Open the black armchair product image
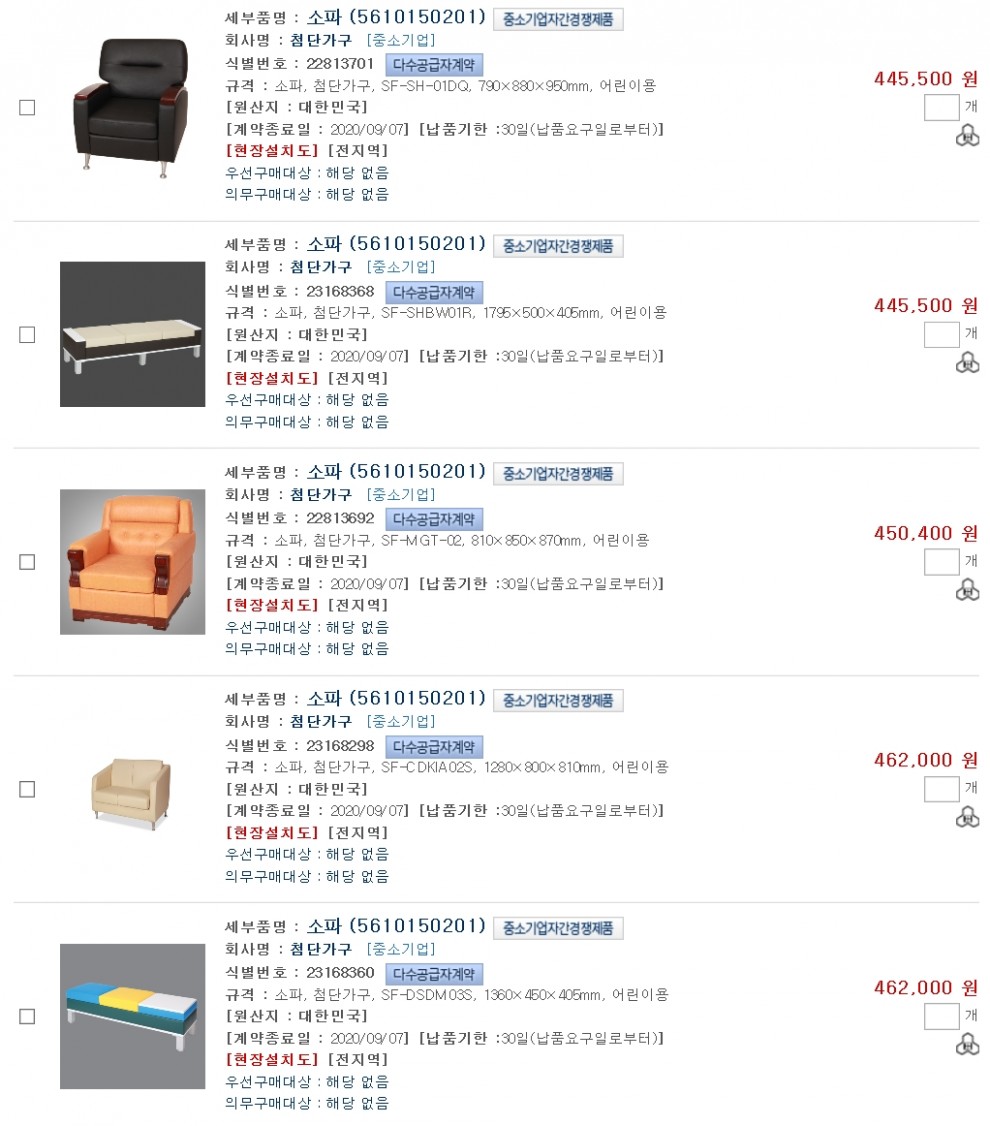The width and height of the screenshot is (990, 1126). point(132,107)
